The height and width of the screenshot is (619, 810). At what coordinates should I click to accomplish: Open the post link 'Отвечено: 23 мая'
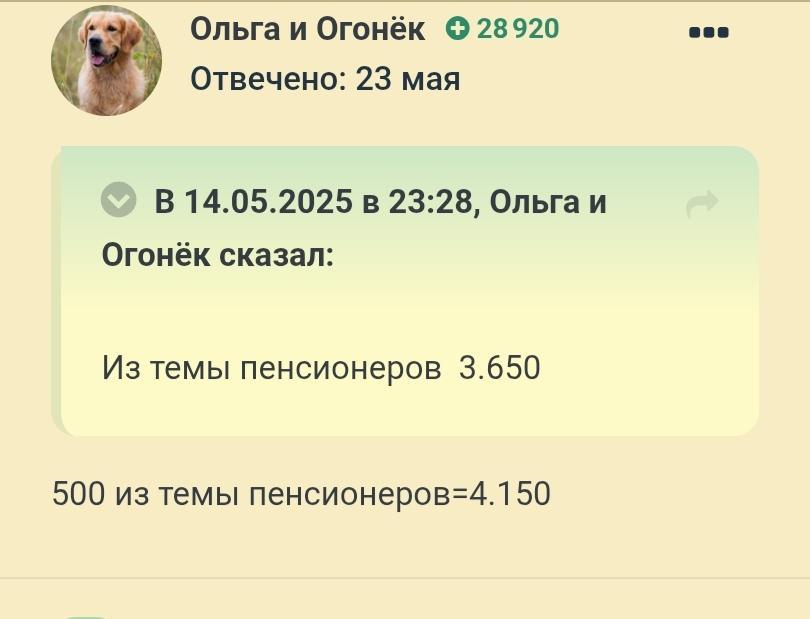click(325, 78)
